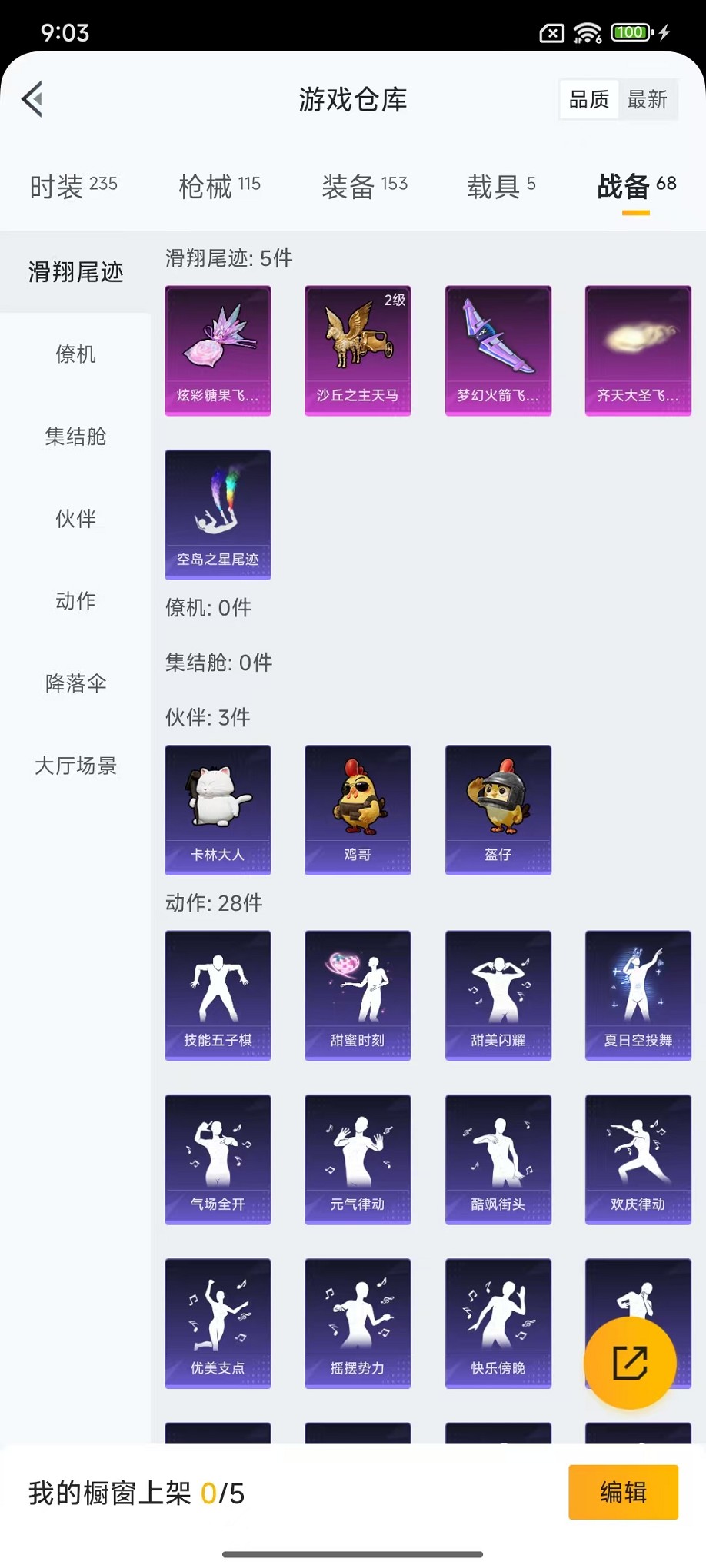Viewport: 706px width, 1568px height.
Task: View the 空岛之星尾迹 item
Action: [x=218, y=514]
